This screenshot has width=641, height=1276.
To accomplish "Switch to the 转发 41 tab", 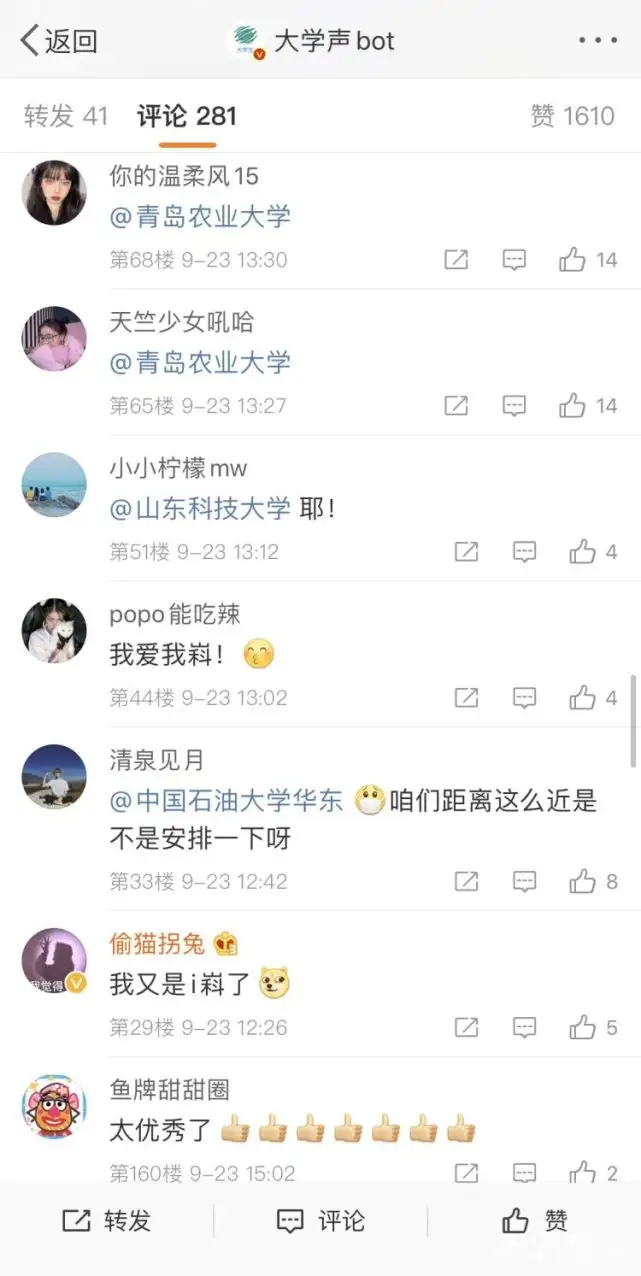I will (65, 116).
